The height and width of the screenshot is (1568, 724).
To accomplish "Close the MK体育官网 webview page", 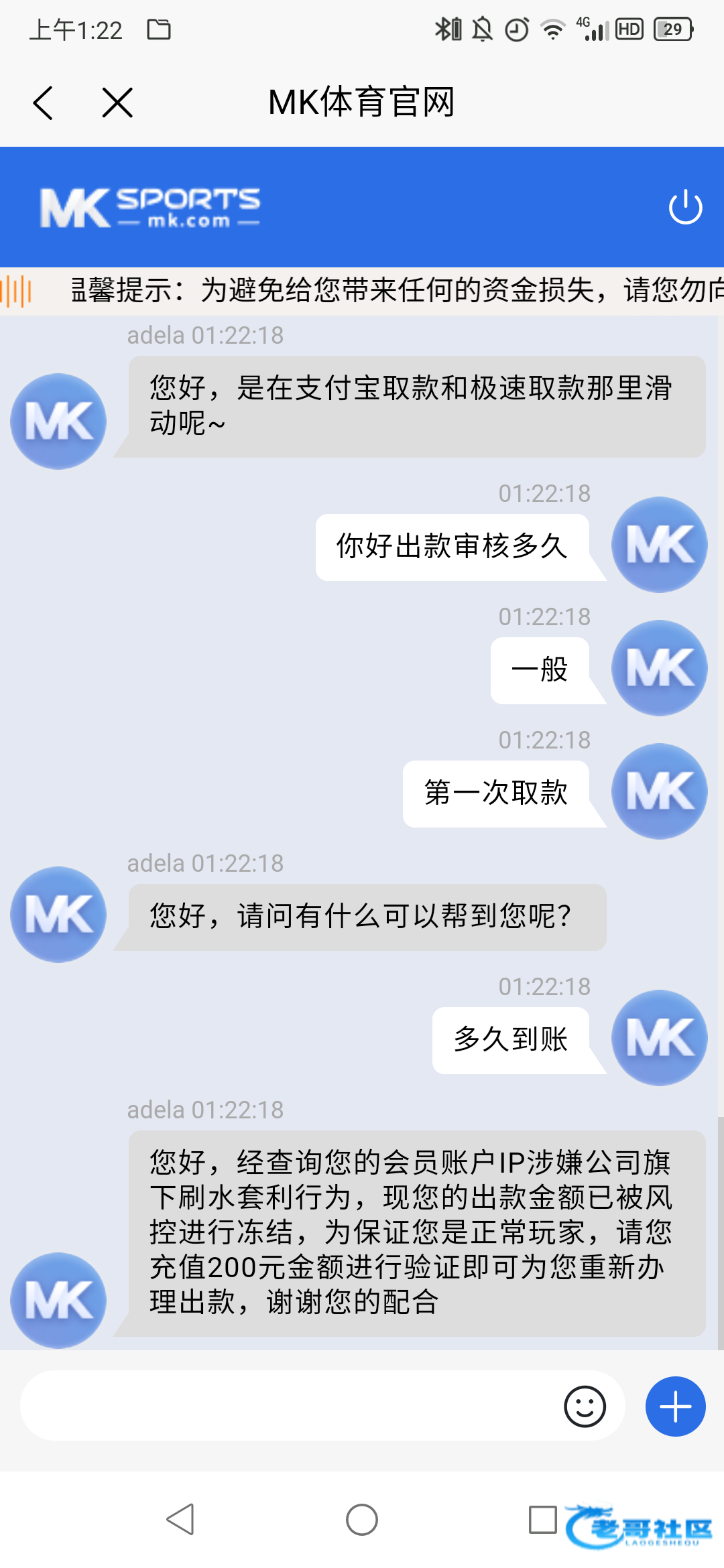I will tap(117, 103).
